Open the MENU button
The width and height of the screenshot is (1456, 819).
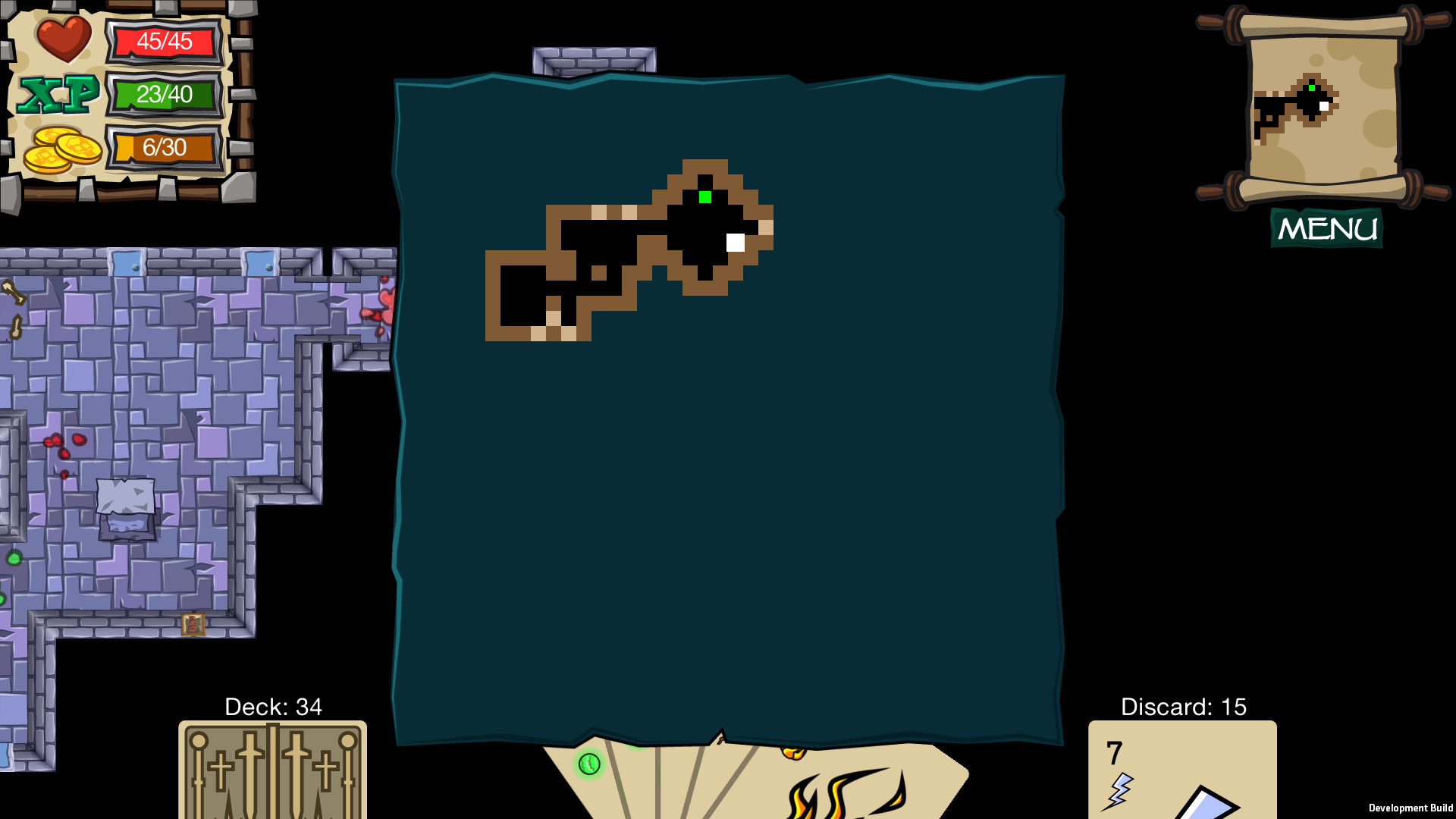pos(1326,228)
